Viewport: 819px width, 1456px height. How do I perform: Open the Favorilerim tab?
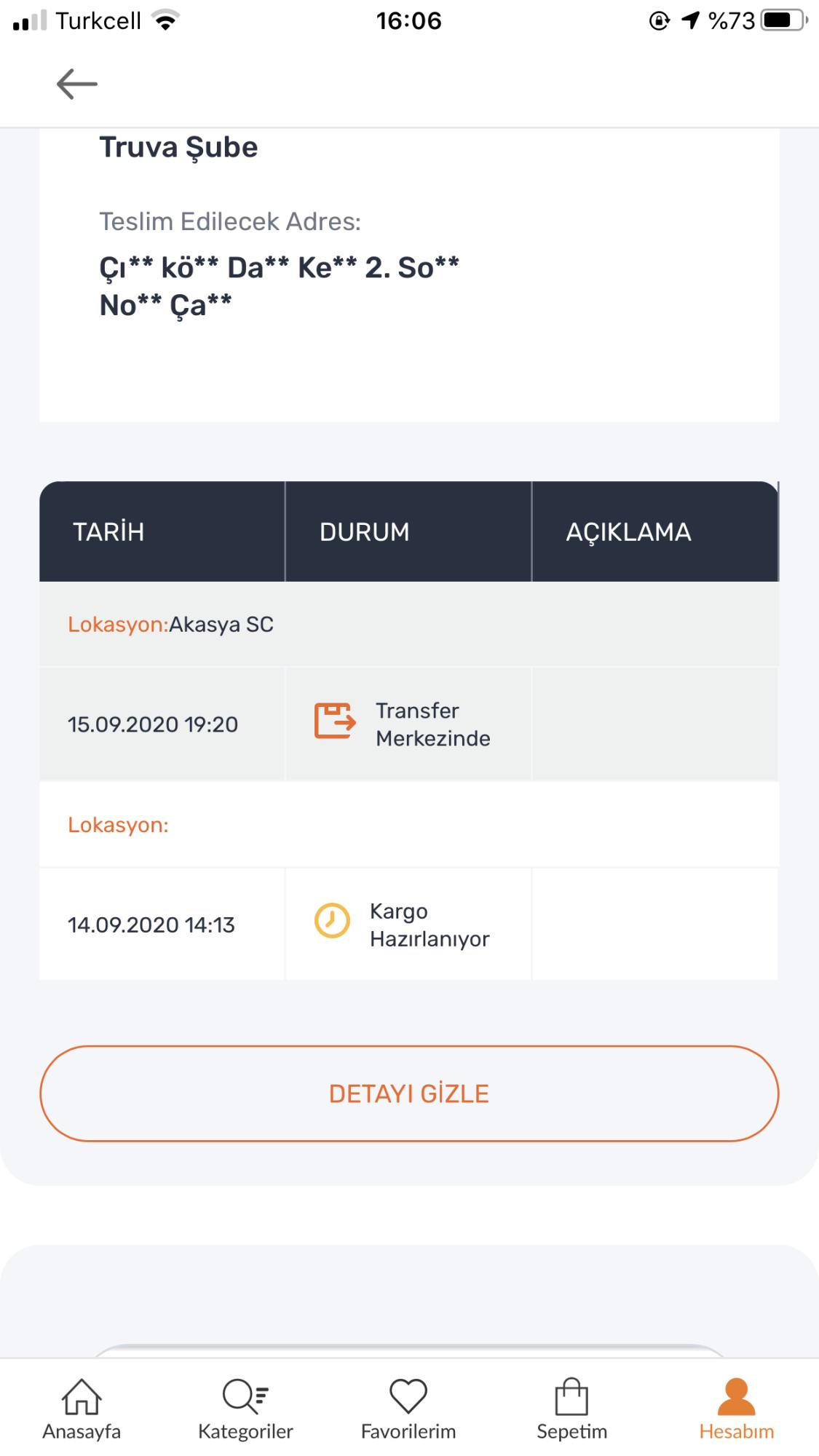tap(408, 1409)
